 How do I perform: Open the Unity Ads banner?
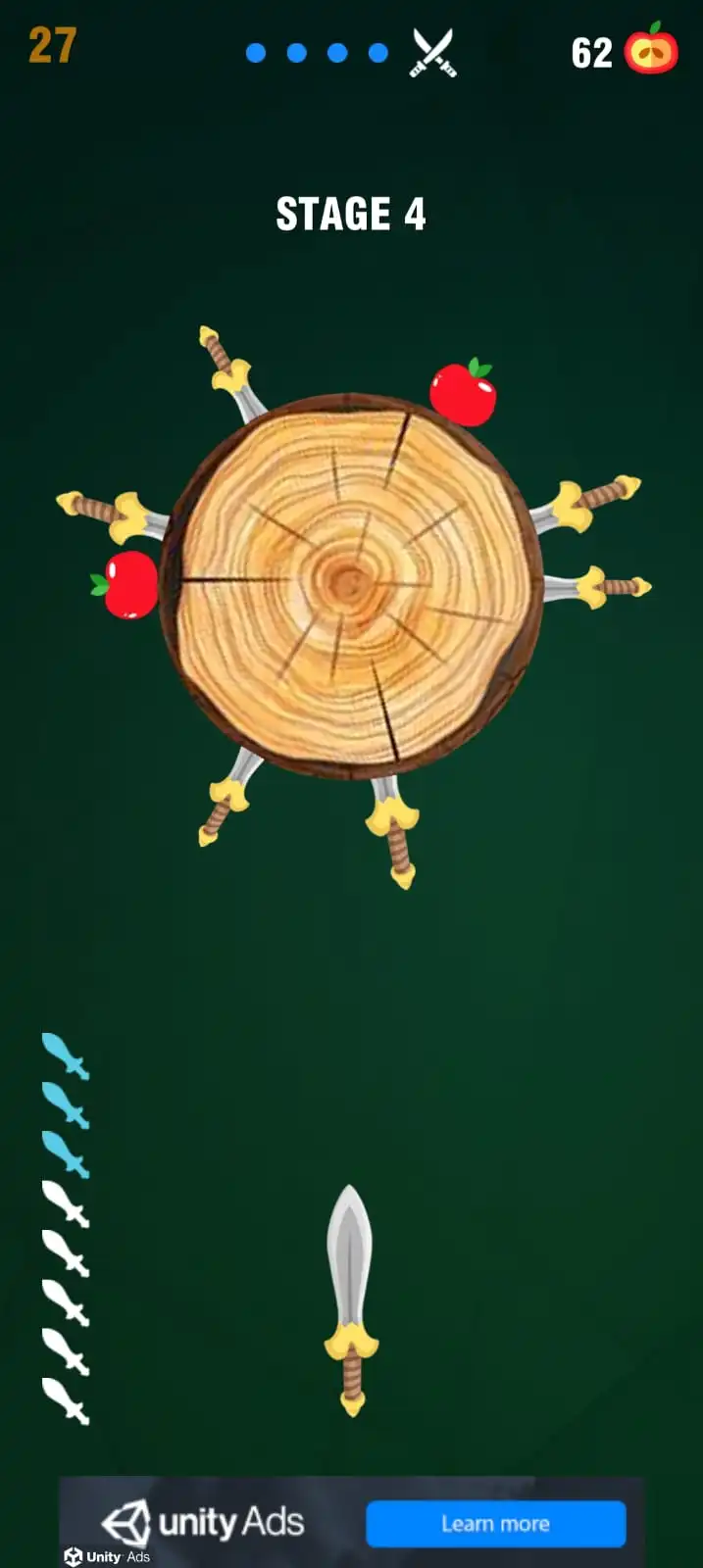coord(351,1522)
